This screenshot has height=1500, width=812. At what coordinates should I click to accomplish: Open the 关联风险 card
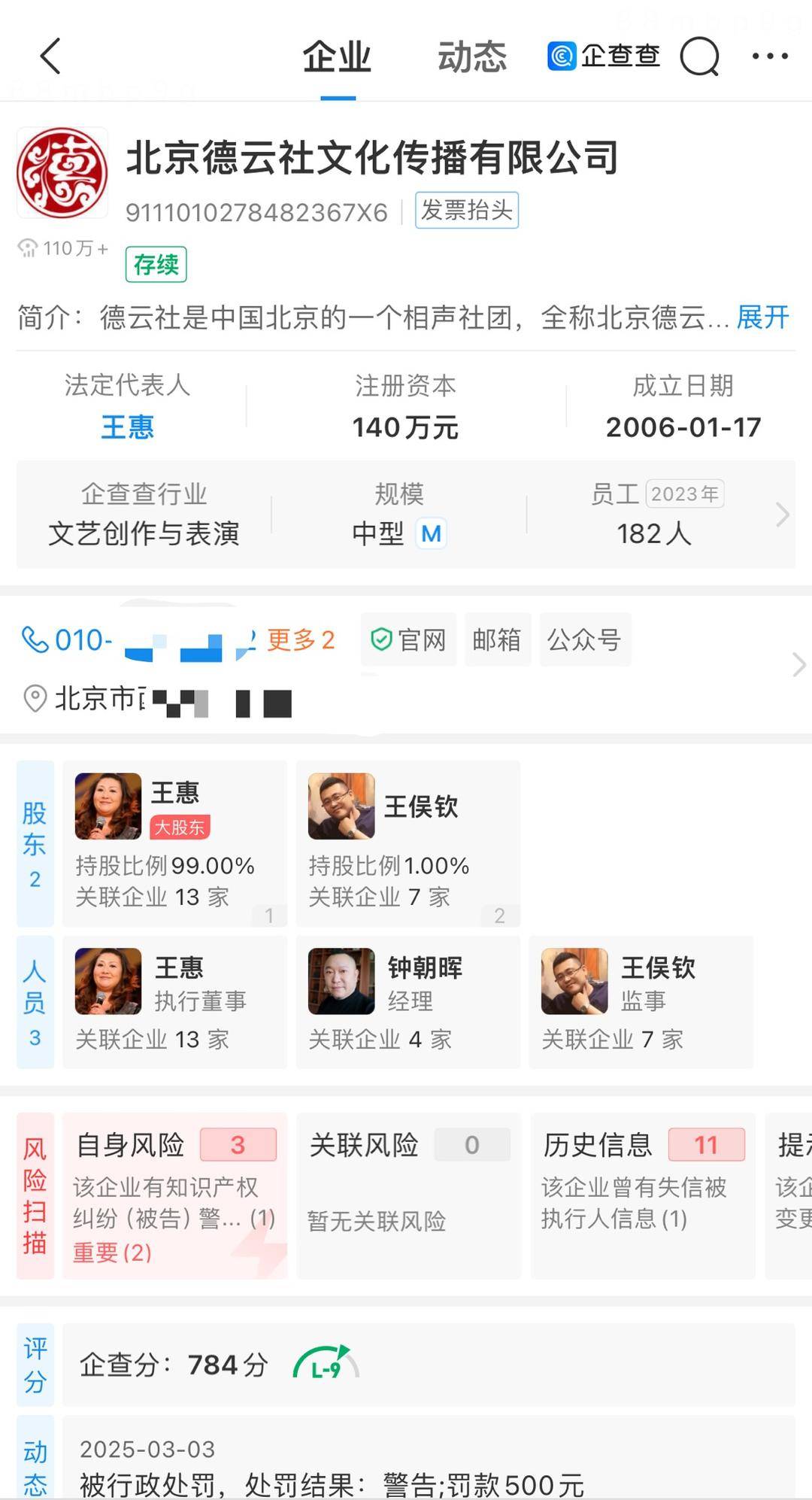[408, 1196]
